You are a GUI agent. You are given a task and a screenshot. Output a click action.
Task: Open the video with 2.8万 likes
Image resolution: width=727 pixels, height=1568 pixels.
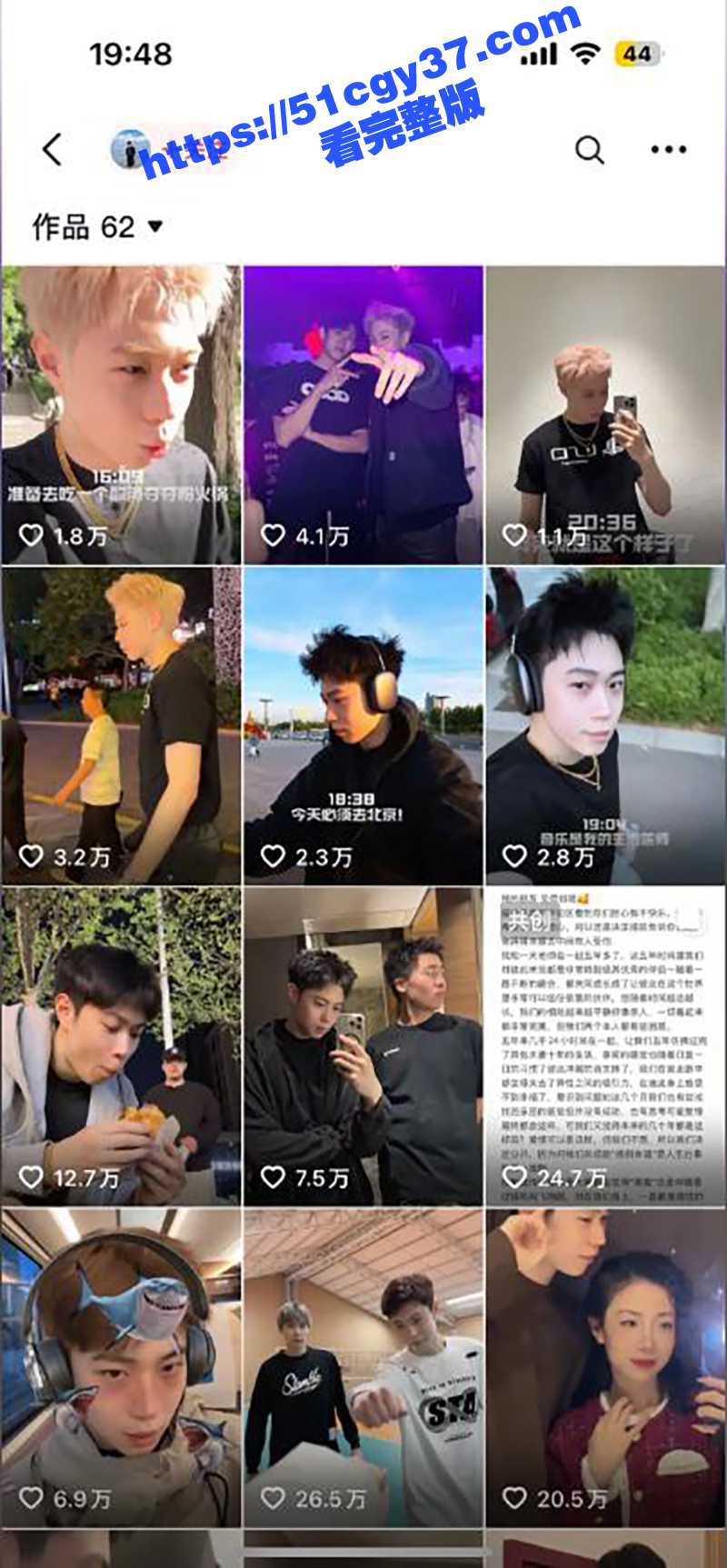tap(605, 725)
